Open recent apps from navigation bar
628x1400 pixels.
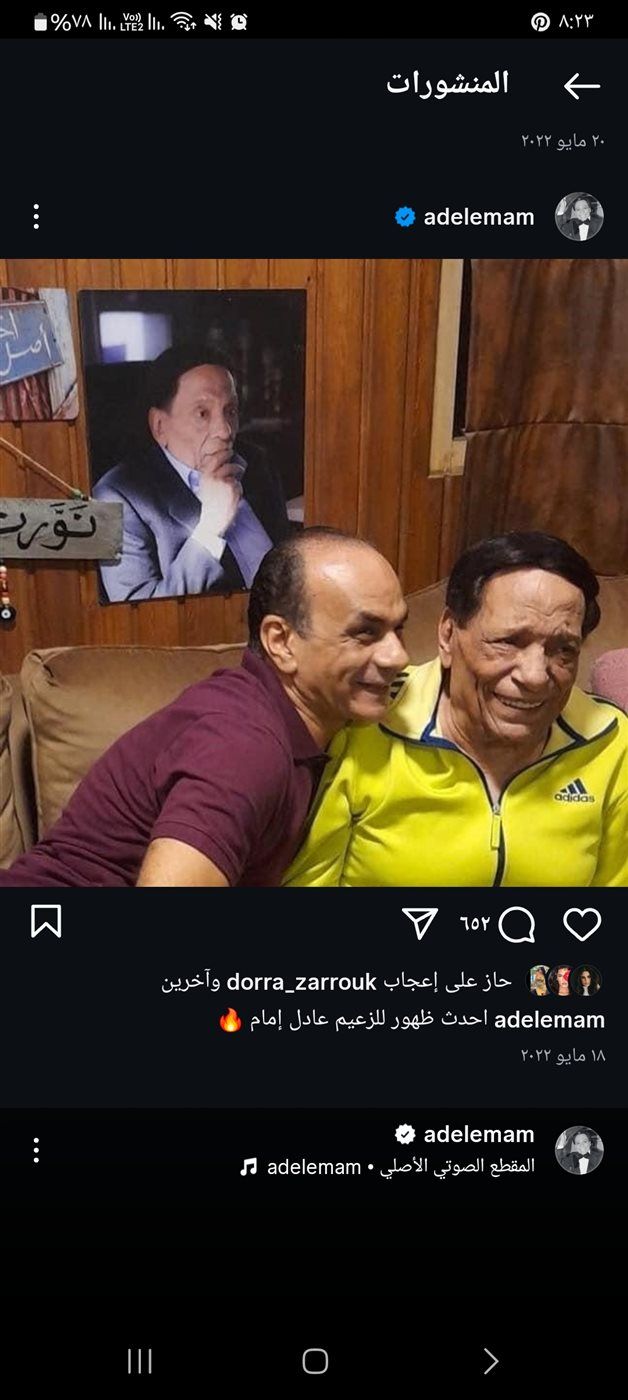[139, 1361]
